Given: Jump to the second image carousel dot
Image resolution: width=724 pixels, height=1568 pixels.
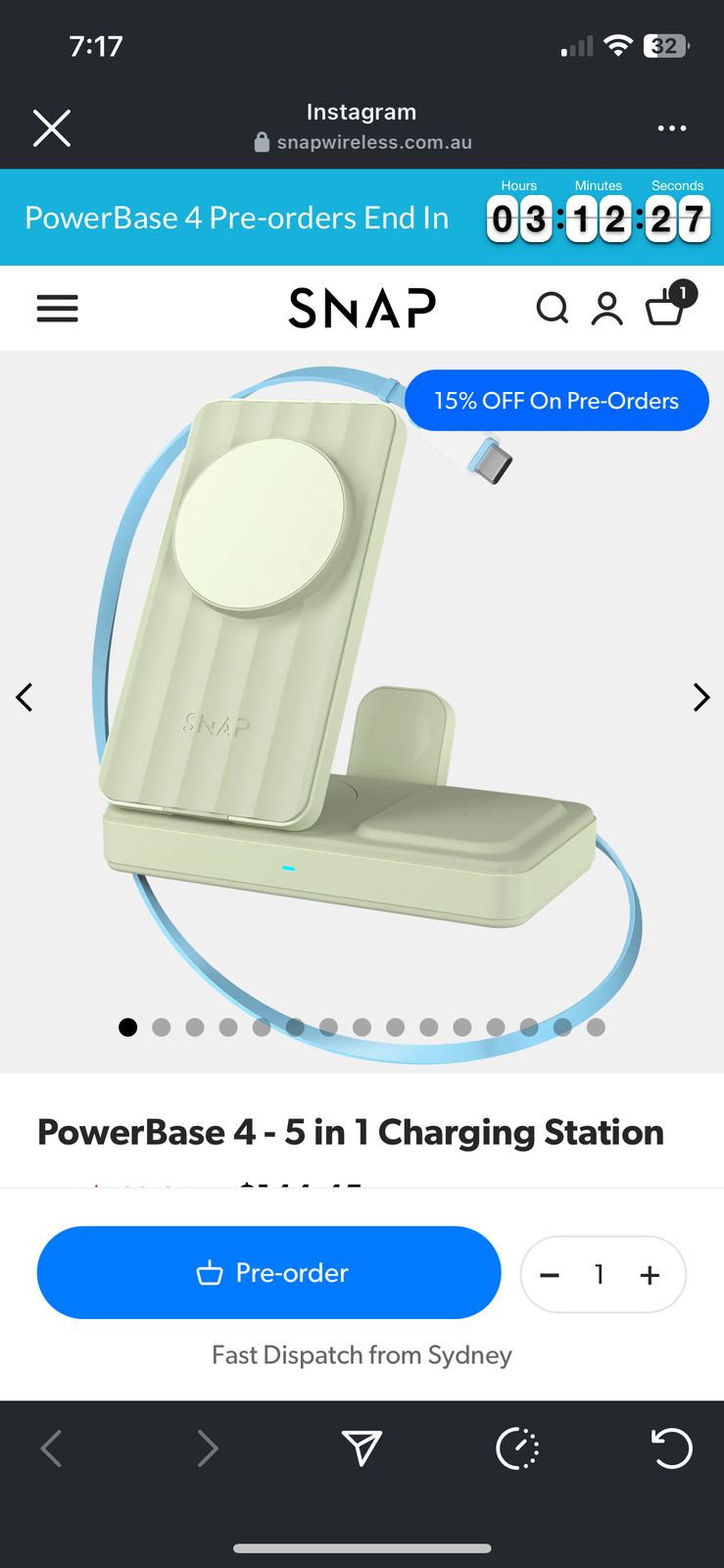Looking at the screenshot, I should pyautogui.click(x=162, y=1027).
